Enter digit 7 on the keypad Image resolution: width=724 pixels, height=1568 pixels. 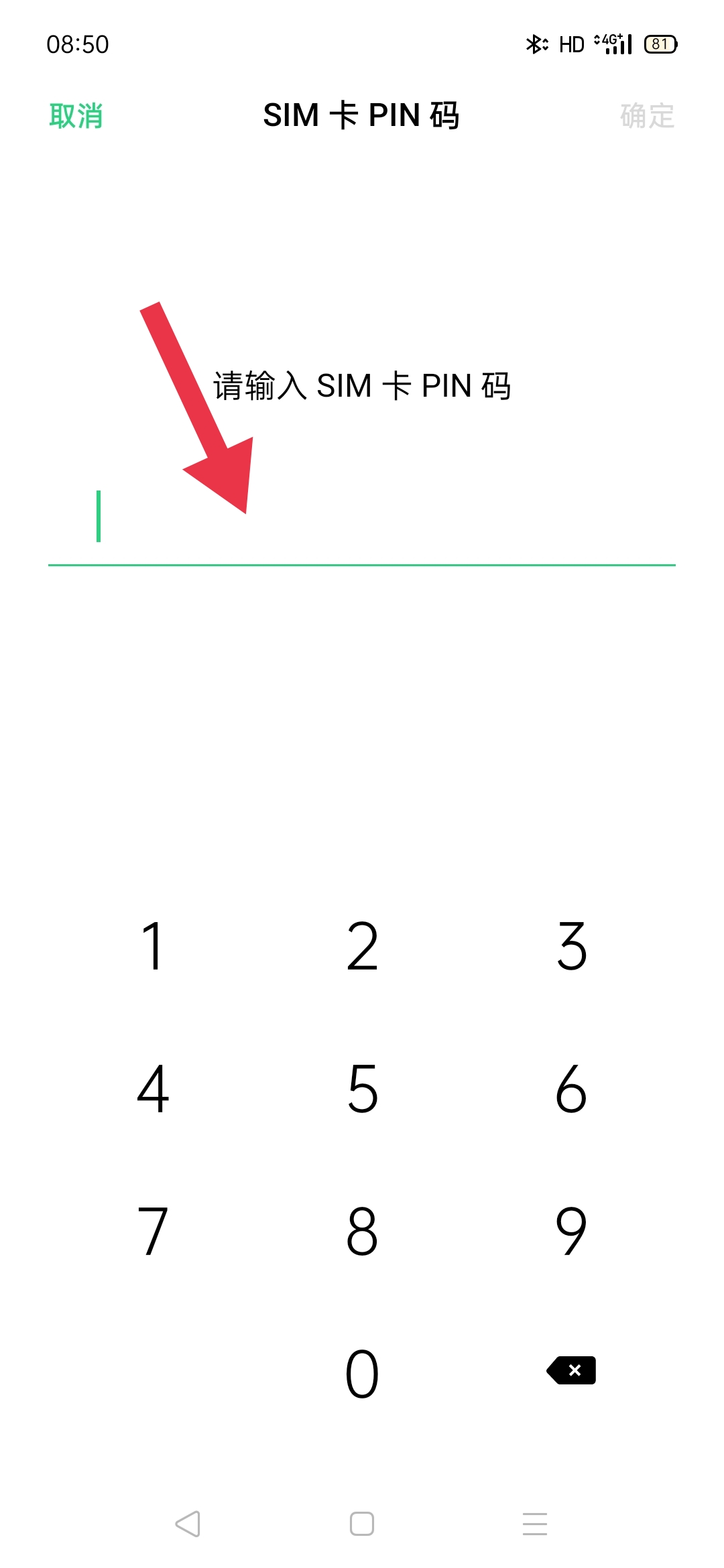coord(153,1231)
